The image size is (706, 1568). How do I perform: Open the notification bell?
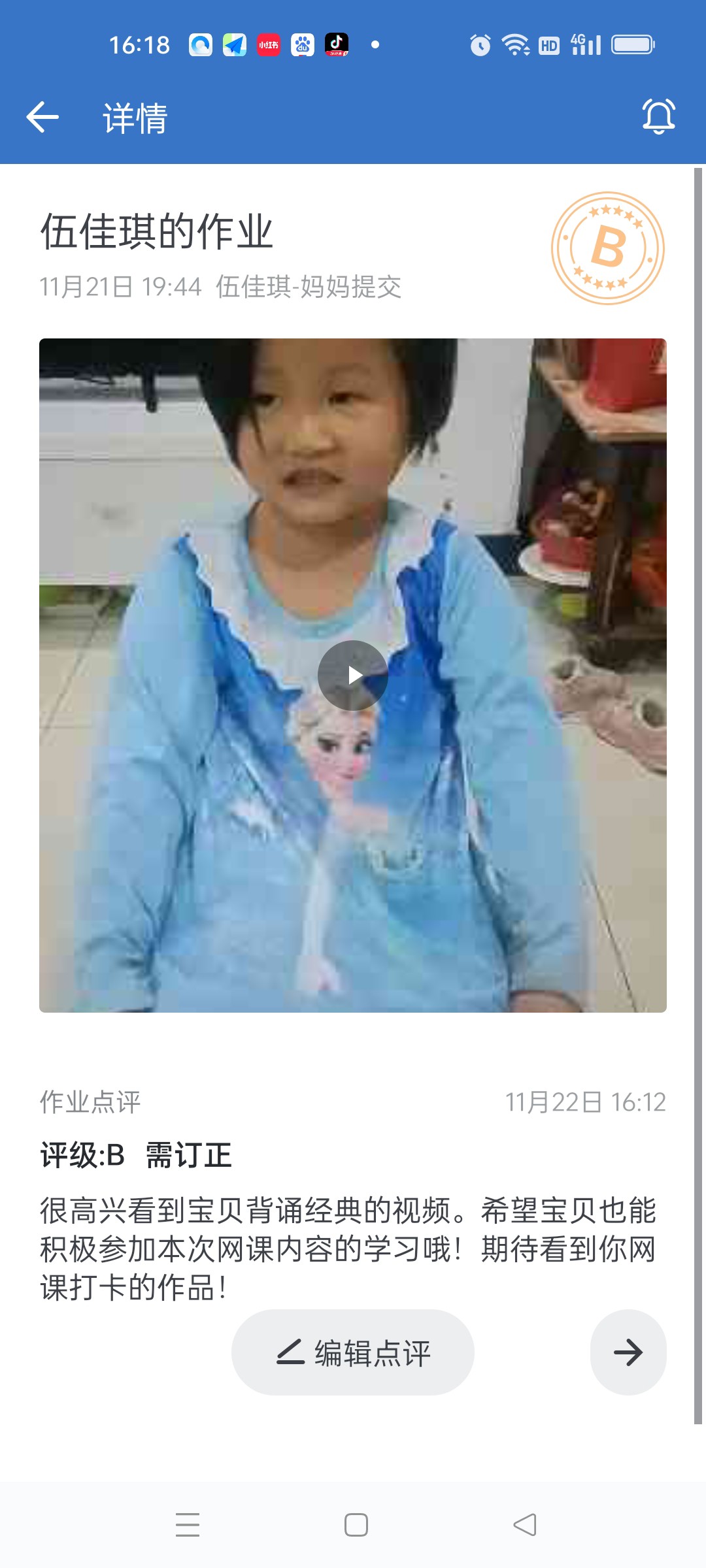click(658, 117)
